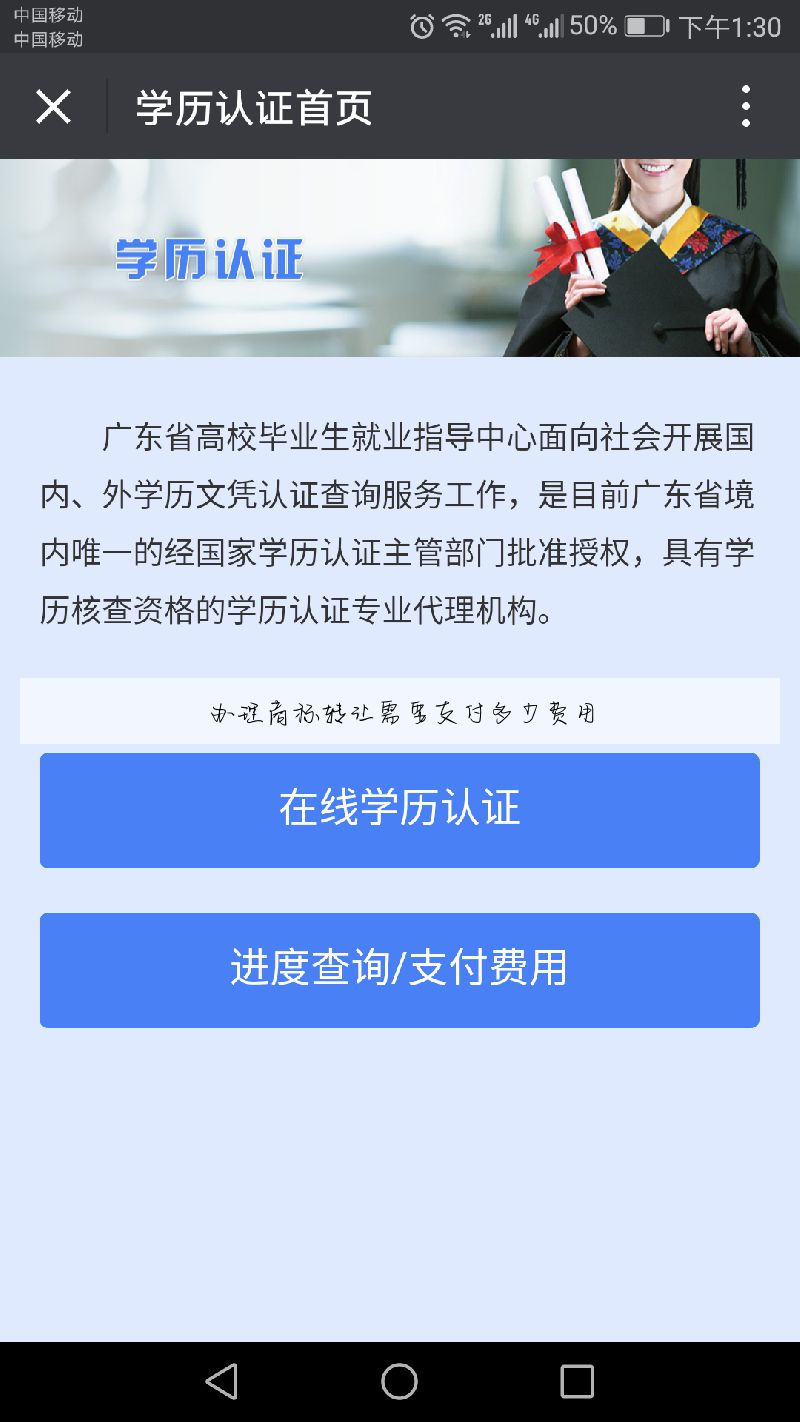Open 进度查询/支付费用
Viewport: 800px width, 1422px height.
point(400,969)
